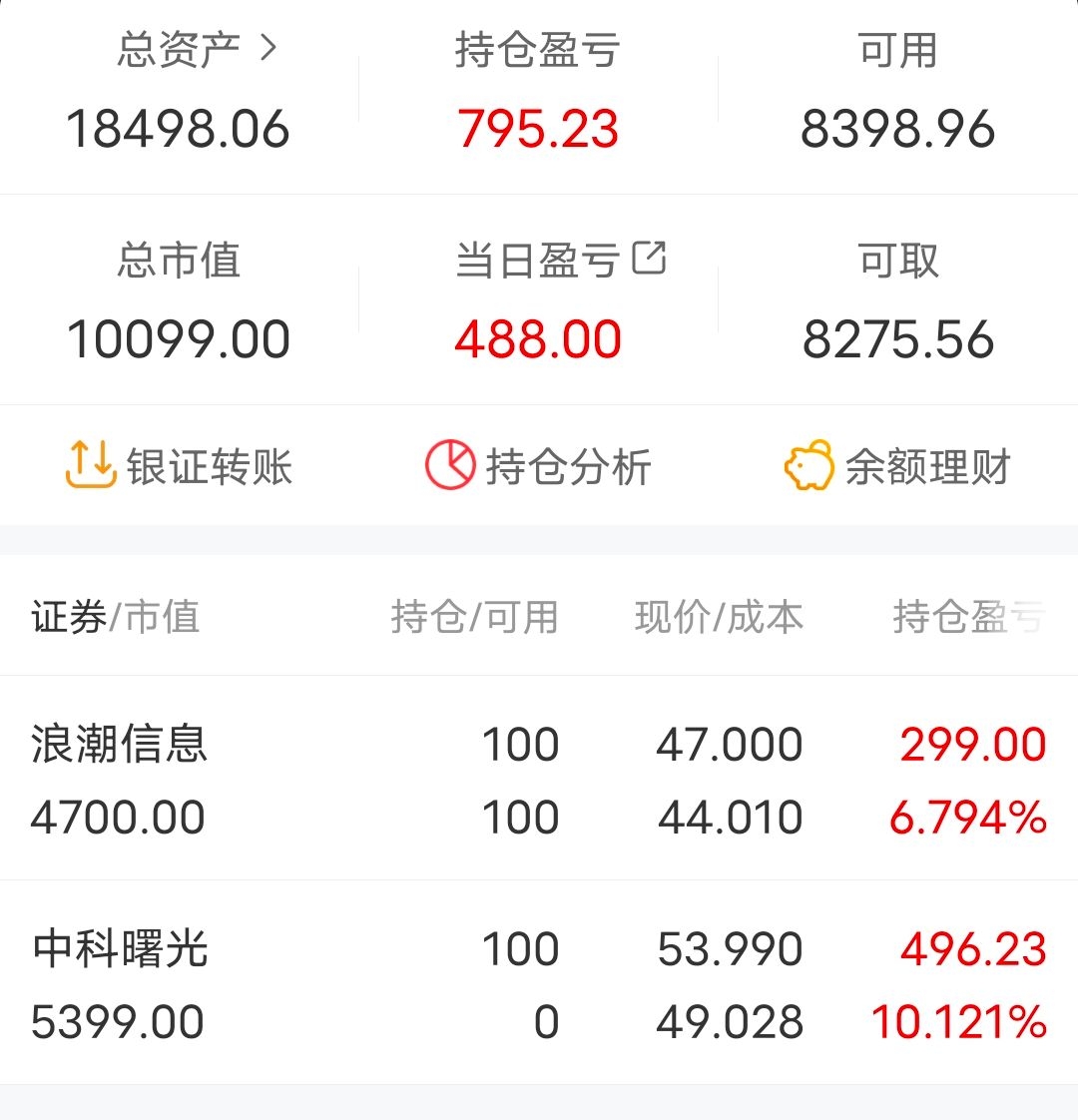
Task: Open 持仓分析
Action: click(539, 466)
